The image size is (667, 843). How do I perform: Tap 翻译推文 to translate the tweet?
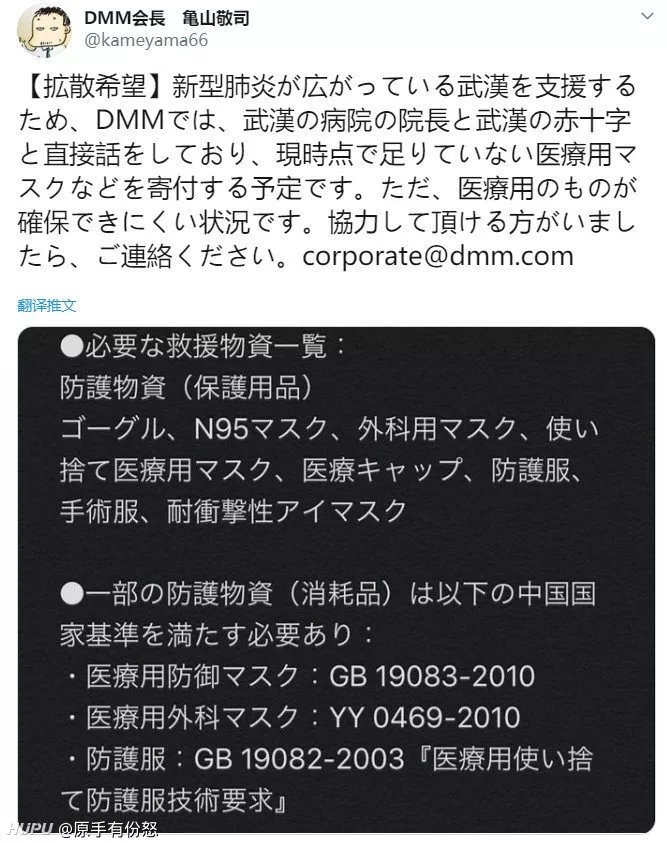pyautogui.click(x=47, y=305)
